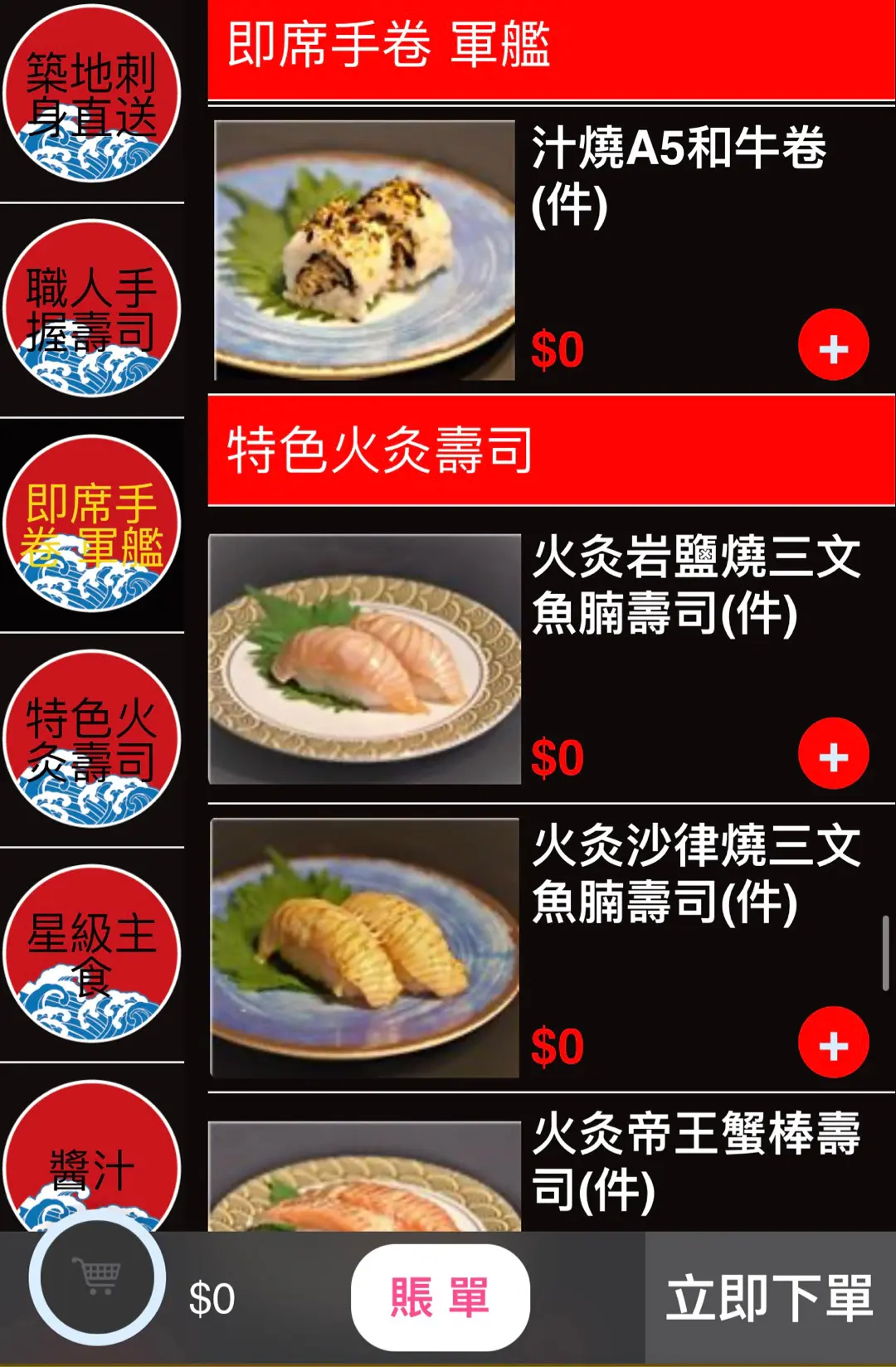View the bill via 賬單

click(440, 1297)
